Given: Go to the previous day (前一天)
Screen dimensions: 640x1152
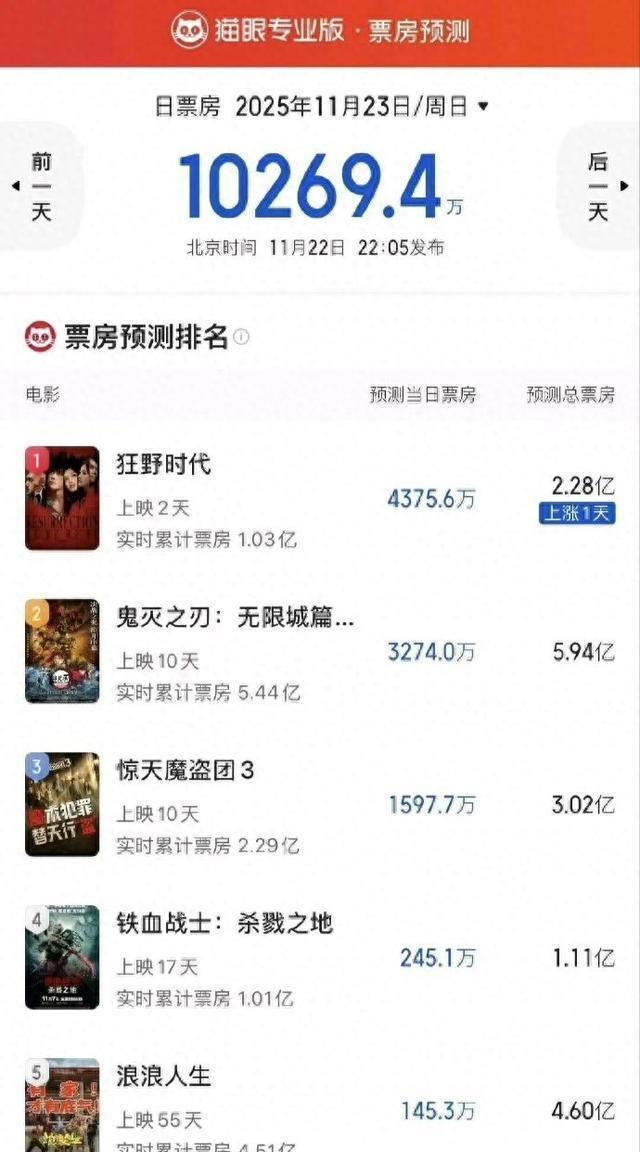Looking at the screenshot, I should (40, 187).
